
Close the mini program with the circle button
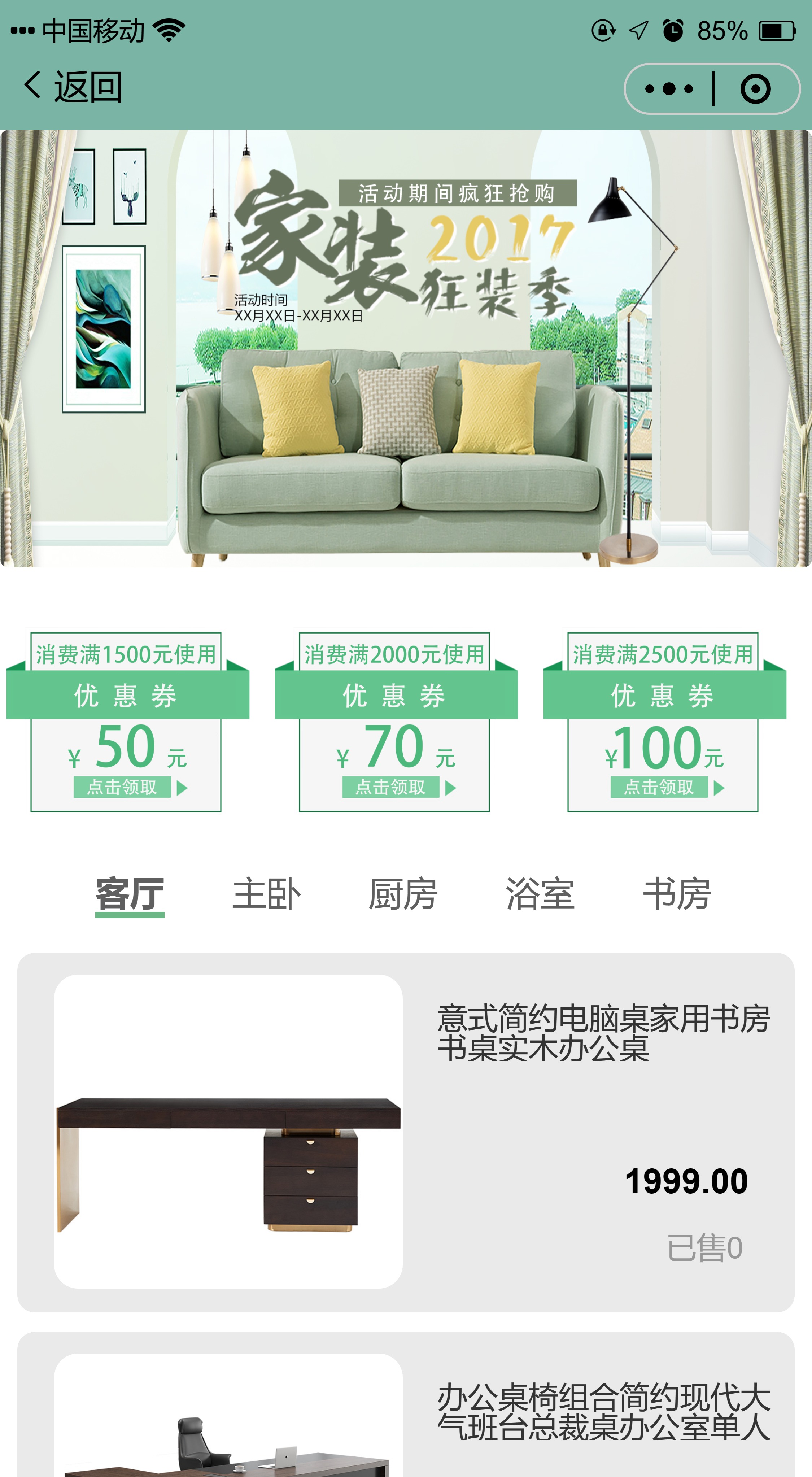click(755, 89)
